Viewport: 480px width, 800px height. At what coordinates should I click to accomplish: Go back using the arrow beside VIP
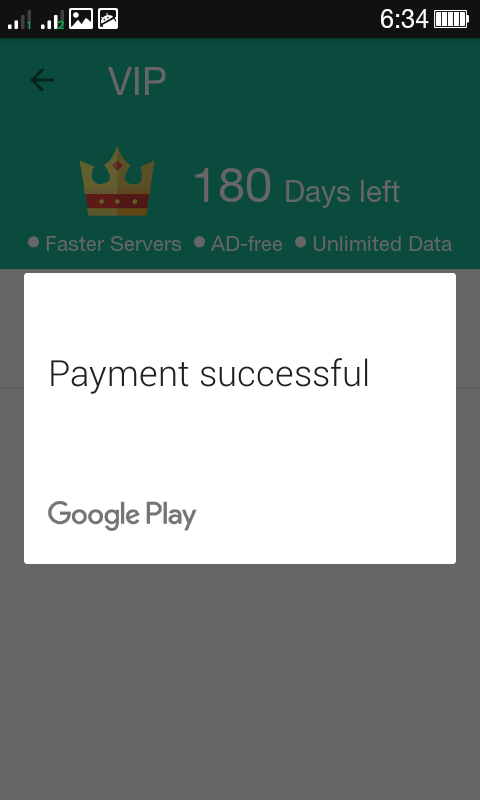pos(42,81)
